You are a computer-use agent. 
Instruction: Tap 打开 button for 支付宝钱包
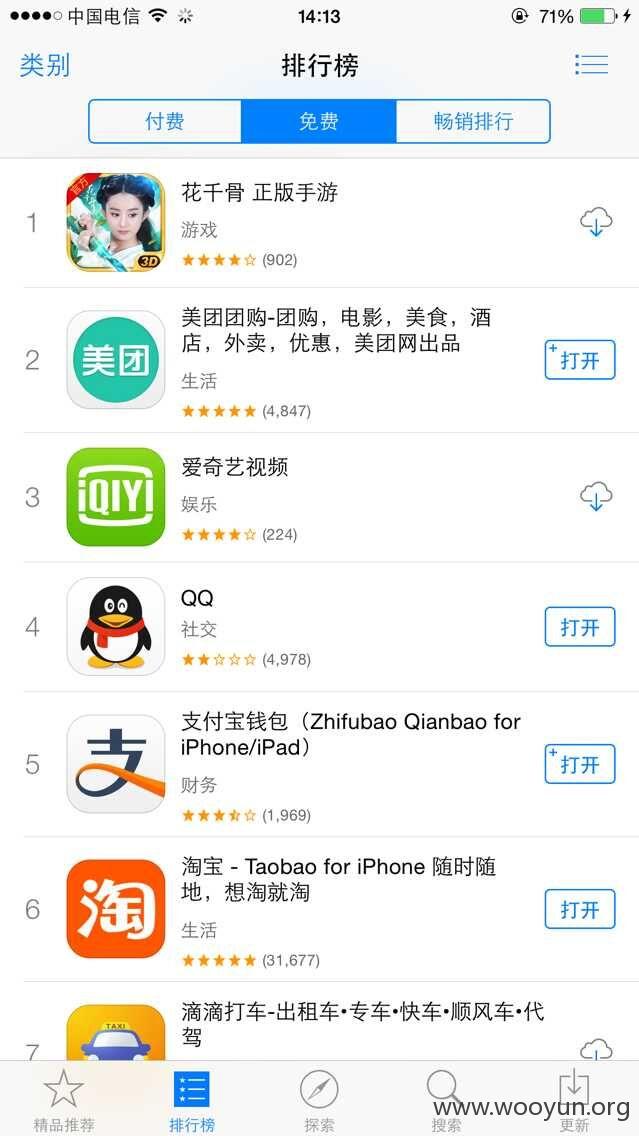(x=580, y=764)
